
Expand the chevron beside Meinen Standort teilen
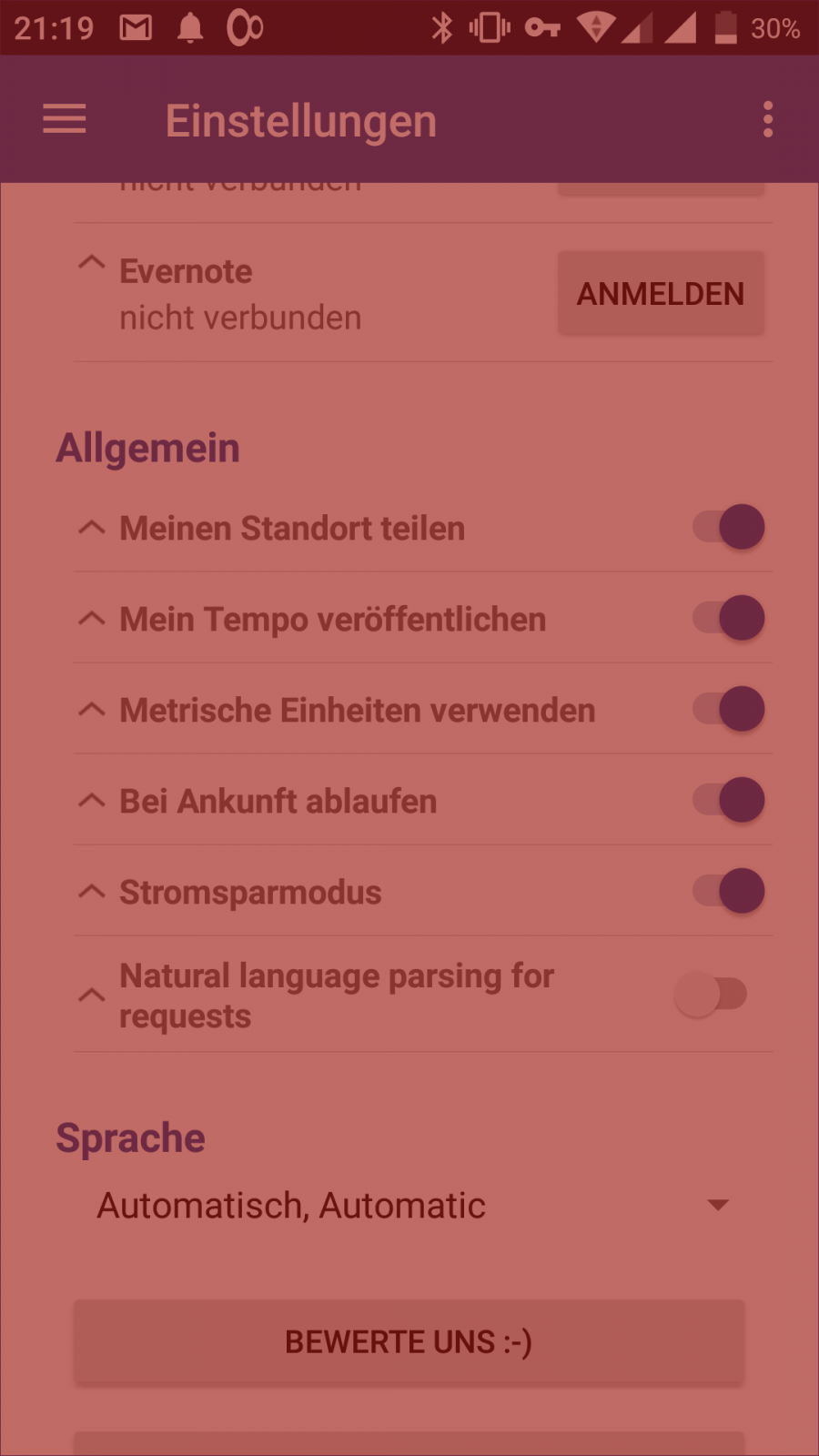click(x=91, y=528)
